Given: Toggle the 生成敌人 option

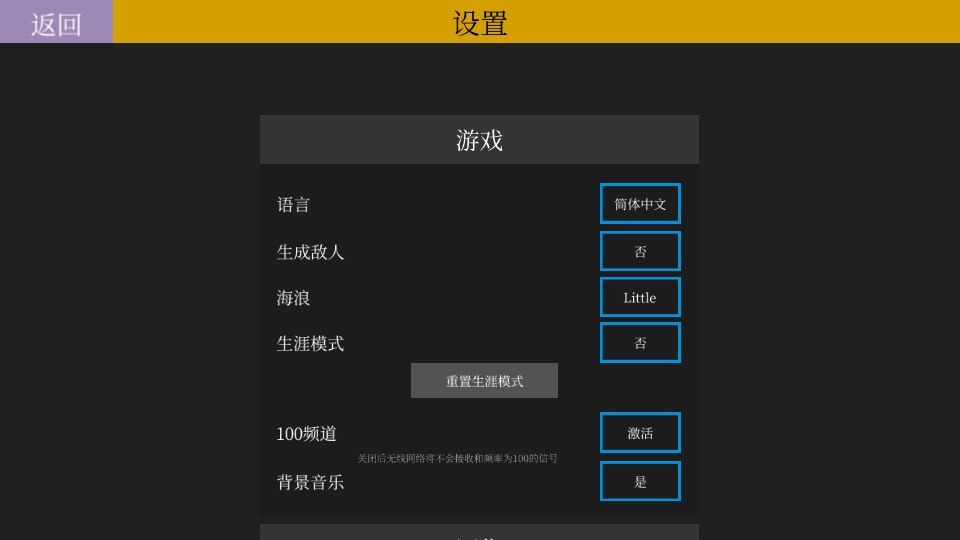Looking at the screenshot, I should point(640,251).
